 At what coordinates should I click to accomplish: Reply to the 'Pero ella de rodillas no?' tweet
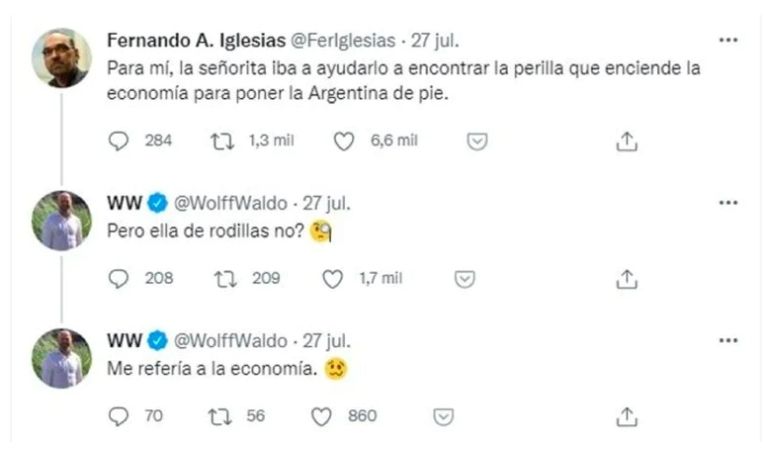119,279
